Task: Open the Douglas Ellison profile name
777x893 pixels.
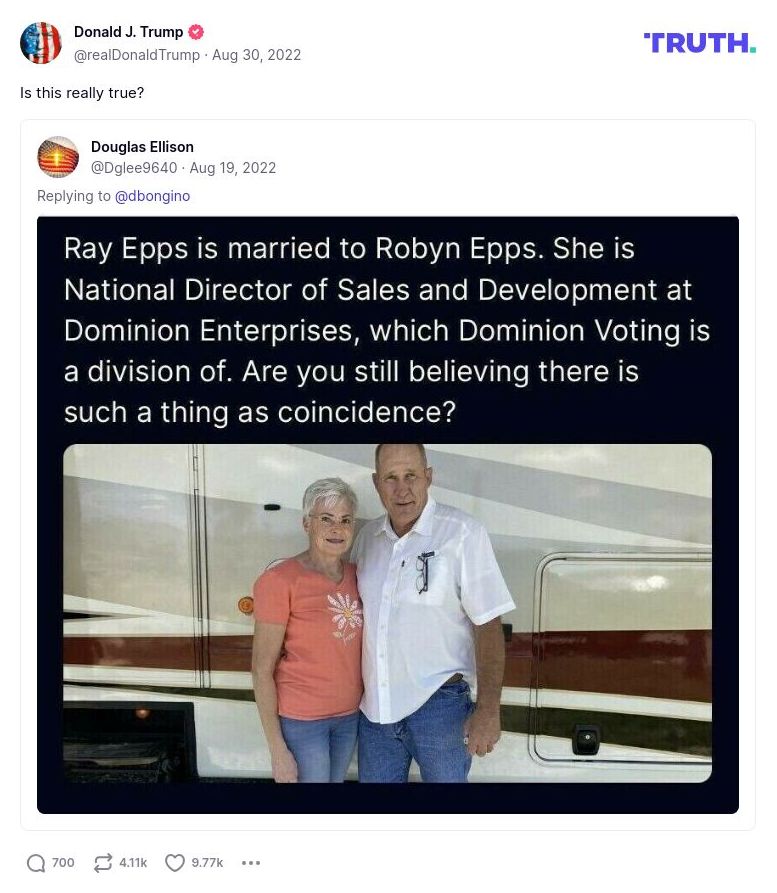Action: (x=142, y=147)
